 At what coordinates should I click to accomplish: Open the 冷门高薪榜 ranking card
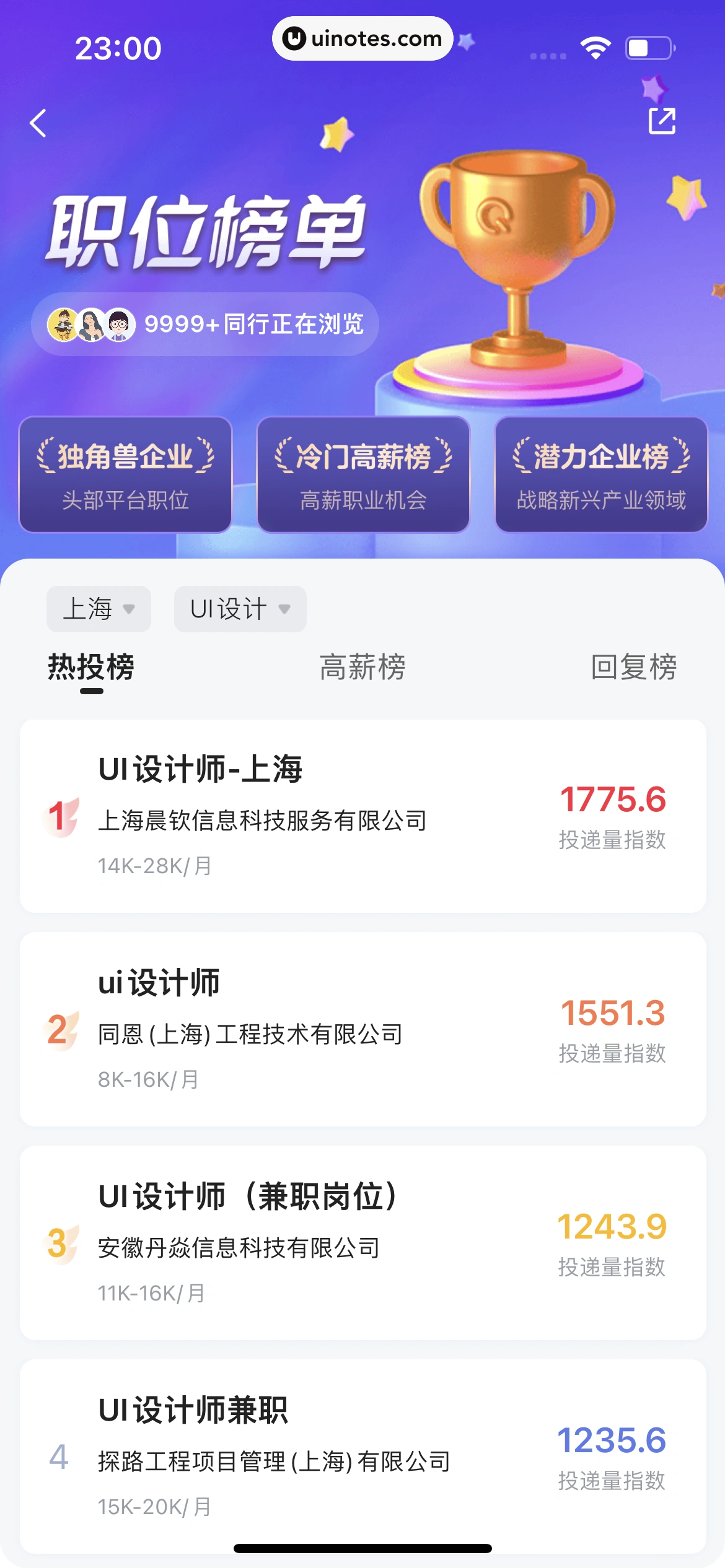tap(363, 474)
